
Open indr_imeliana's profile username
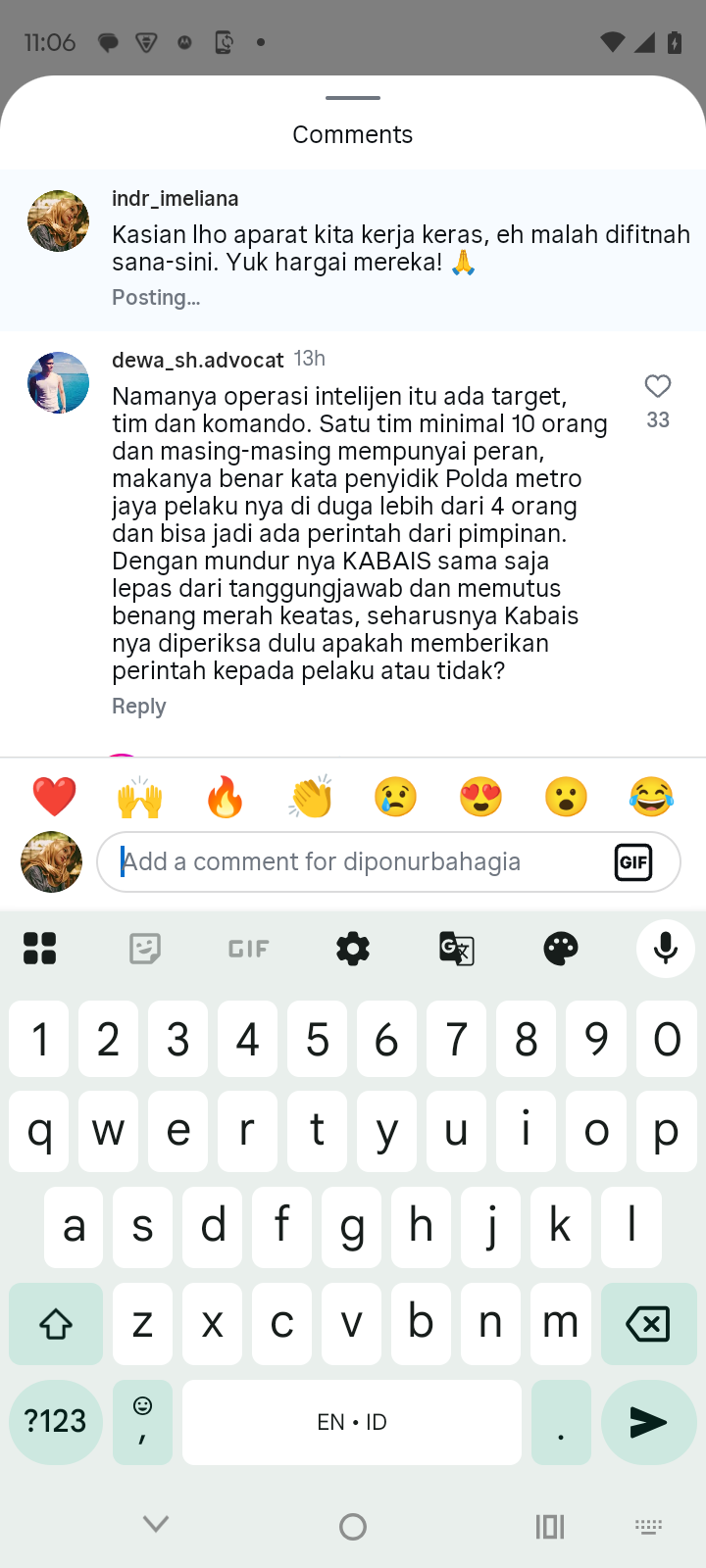[175, 199]
